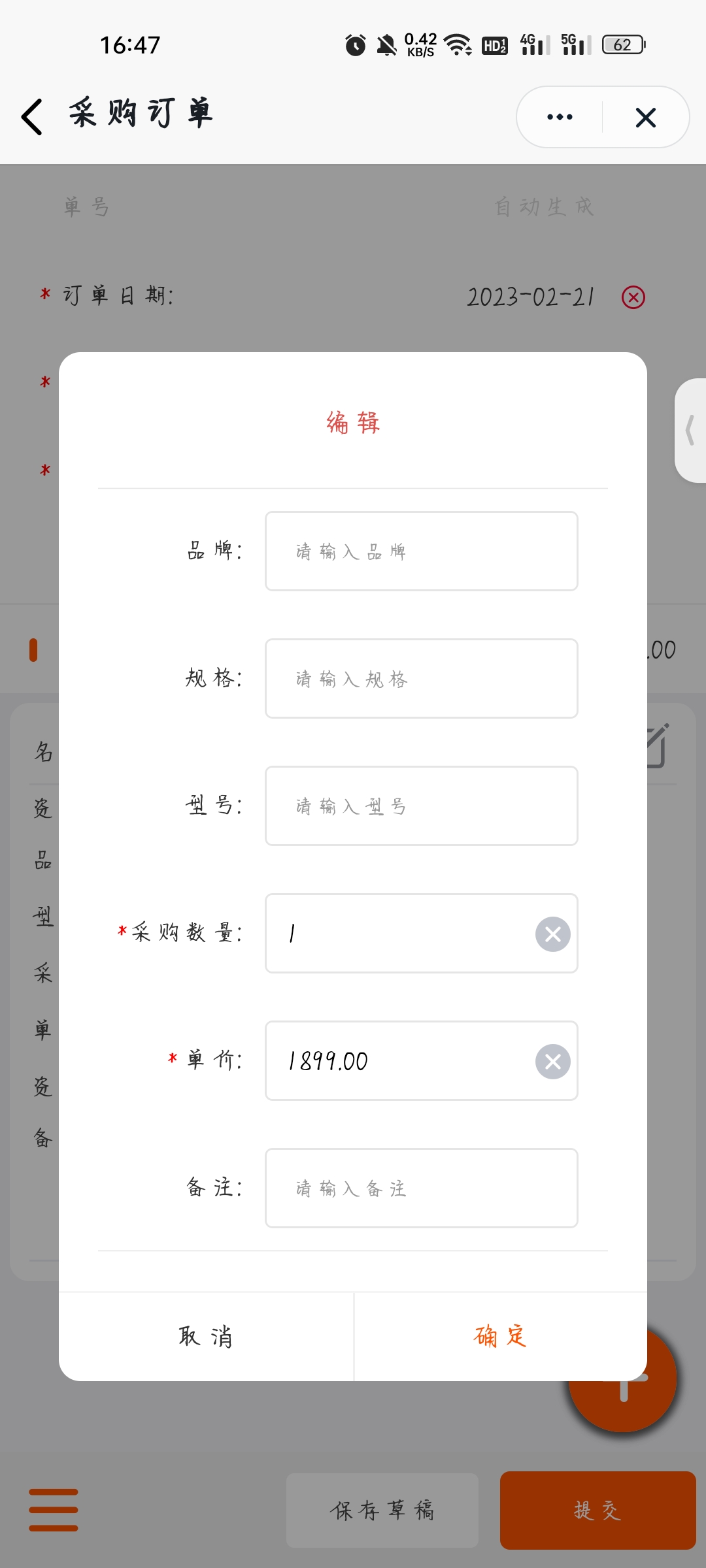Clear the 单价 value 1899.00
The image size is (706, 1568).
click(553, 1062)
